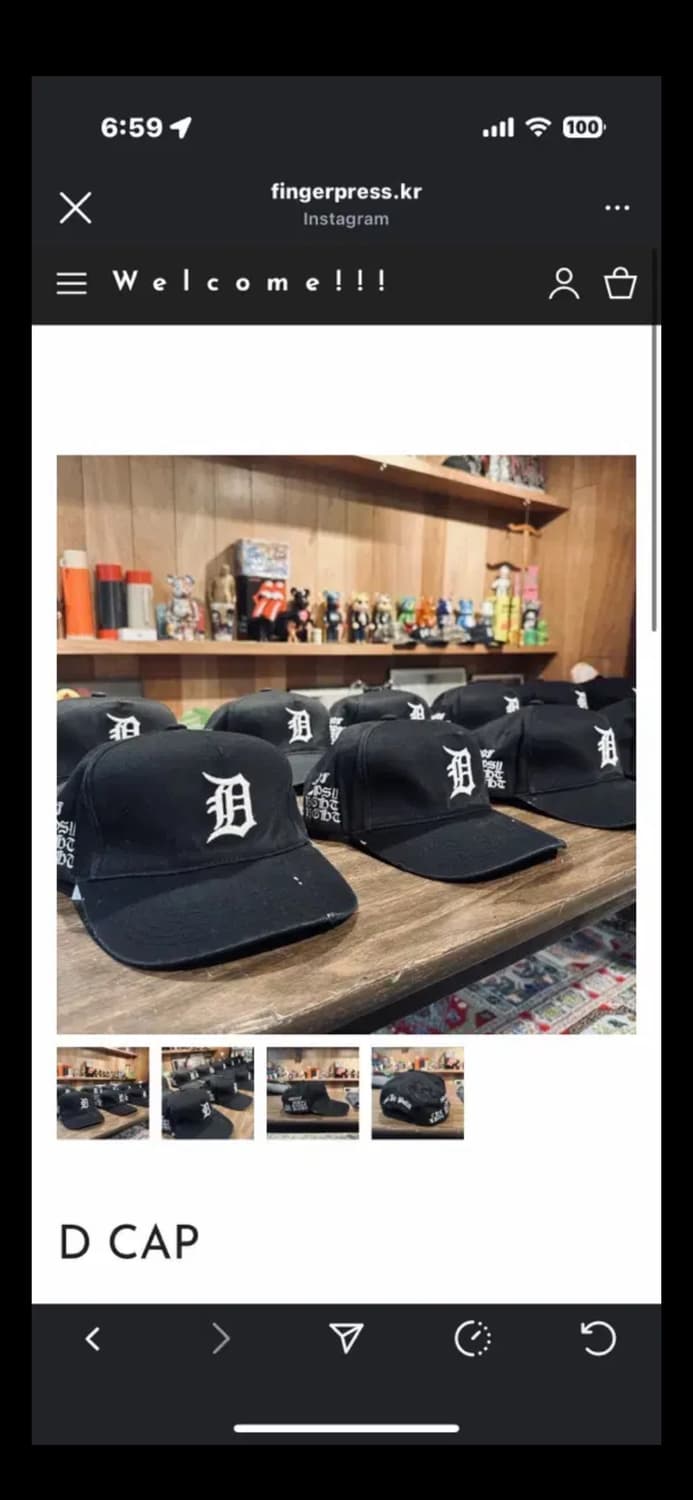
Task: Select the second product thumbnail
Action: [x=208, y=1092]
